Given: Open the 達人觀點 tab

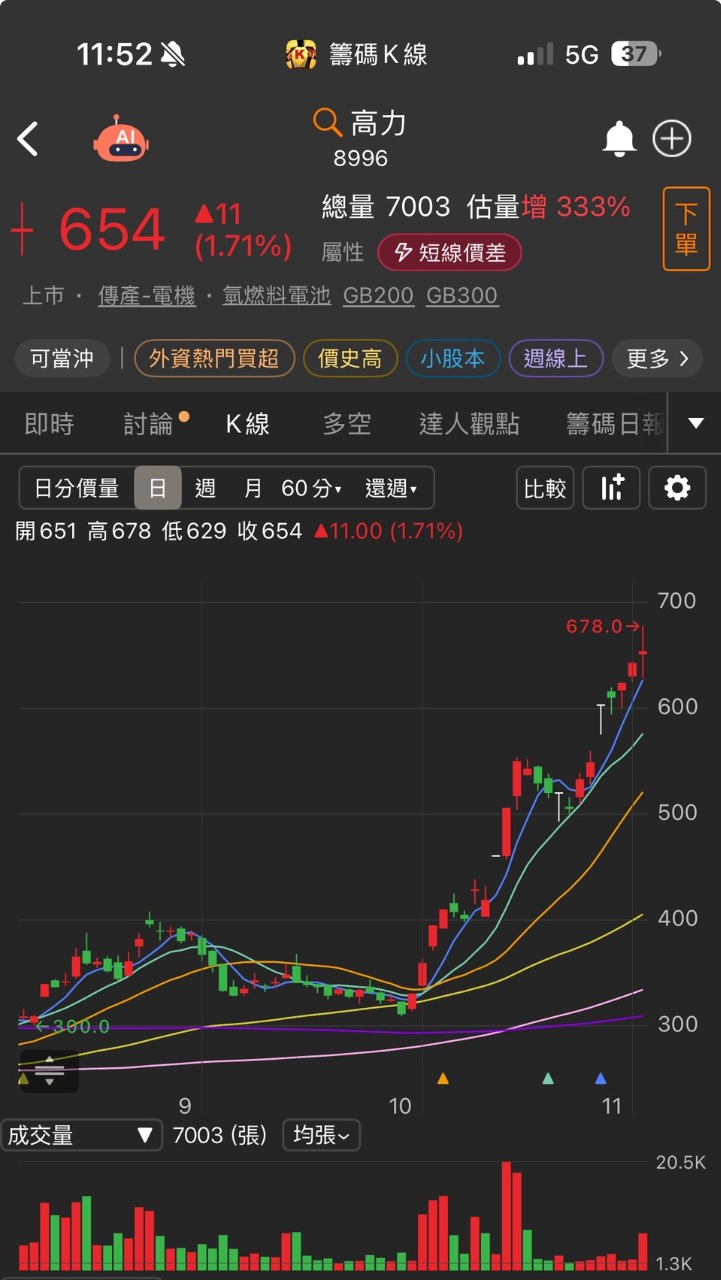Looking at the screenshot, I should click(469, 424).
